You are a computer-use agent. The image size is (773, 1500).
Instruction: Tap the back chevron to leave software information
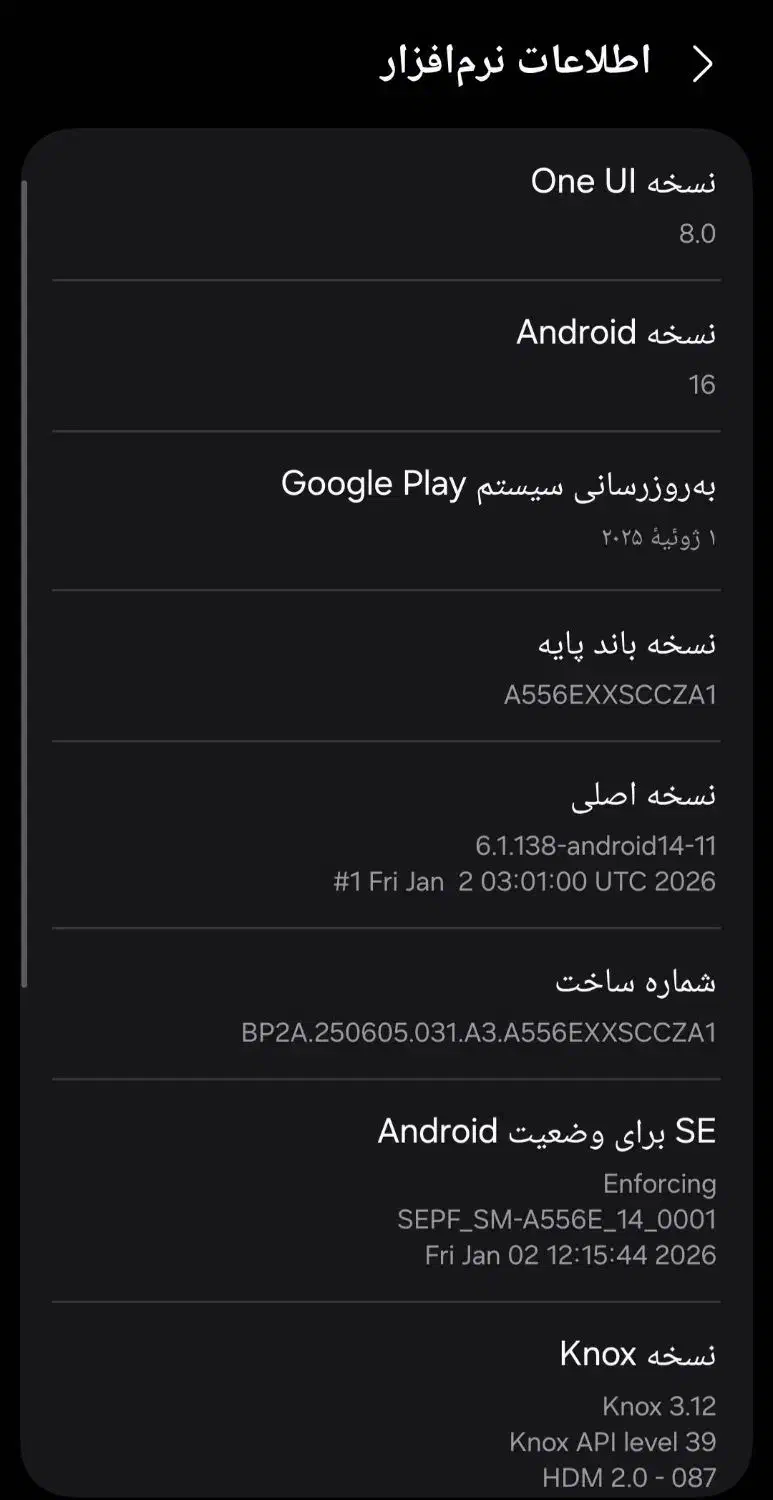701,63
